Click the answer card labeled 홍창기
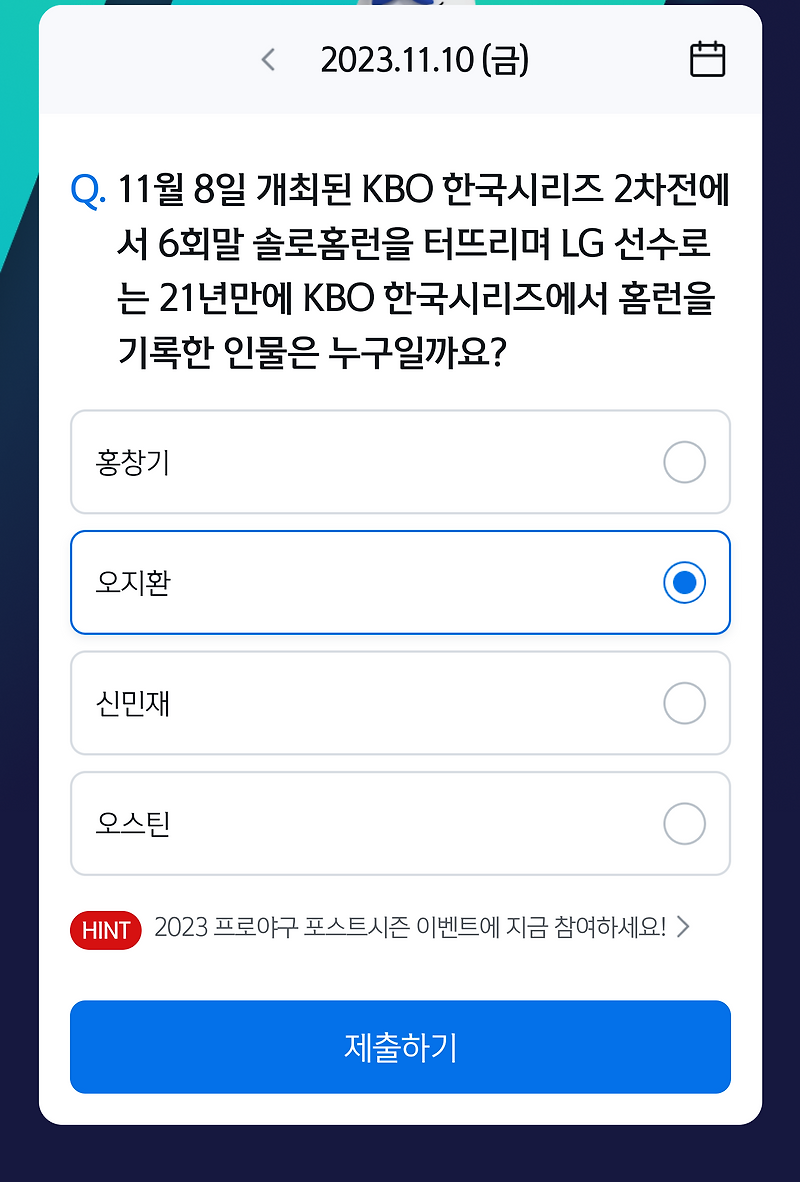The width and height of the screenshot is (800, 1182). pos(400,462)
